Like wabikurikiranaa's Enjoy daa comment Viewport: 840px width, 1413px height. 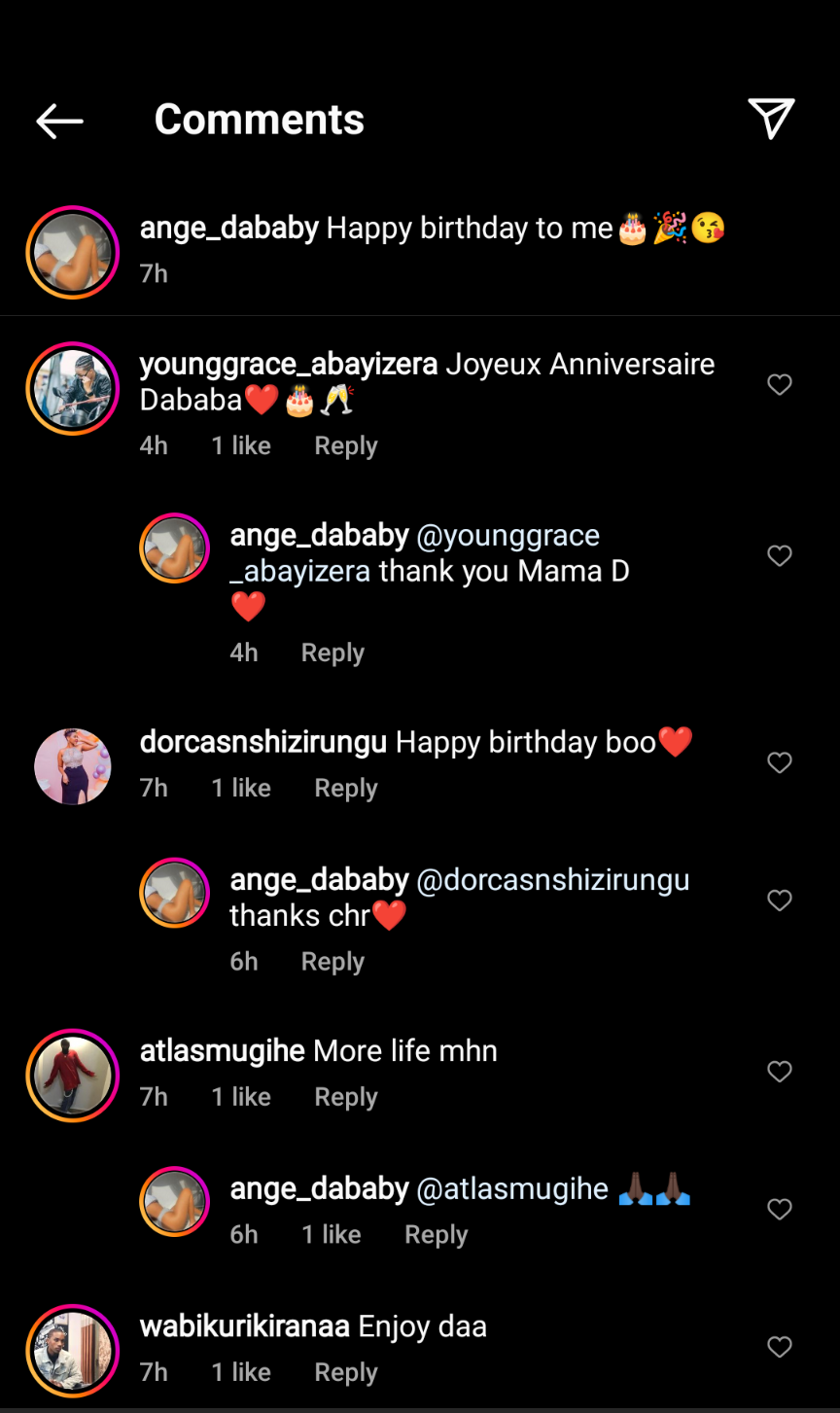[780, 1348]
